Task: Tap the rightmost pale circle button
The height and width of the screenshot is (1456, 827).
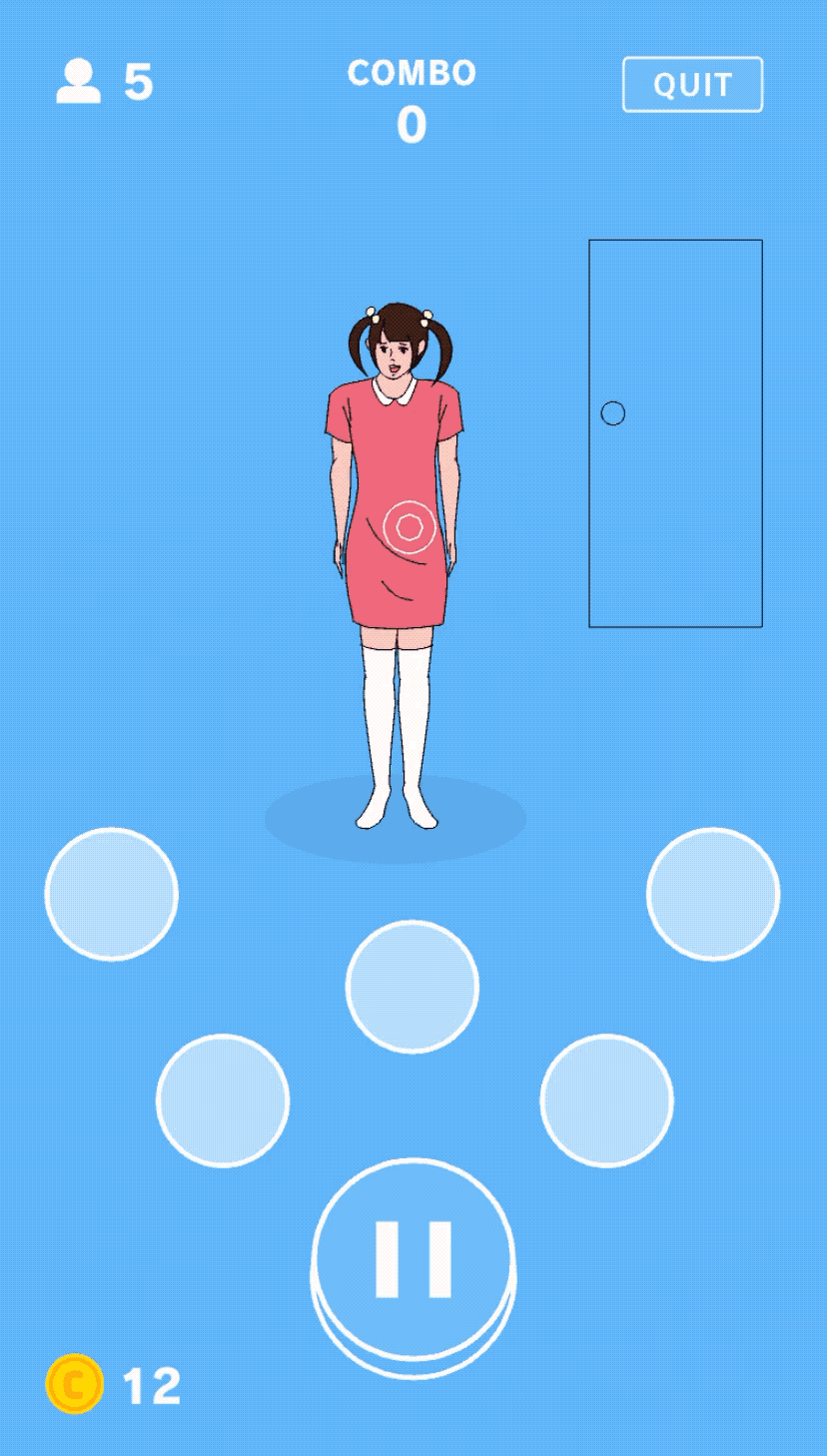Action: click(715, 894)
